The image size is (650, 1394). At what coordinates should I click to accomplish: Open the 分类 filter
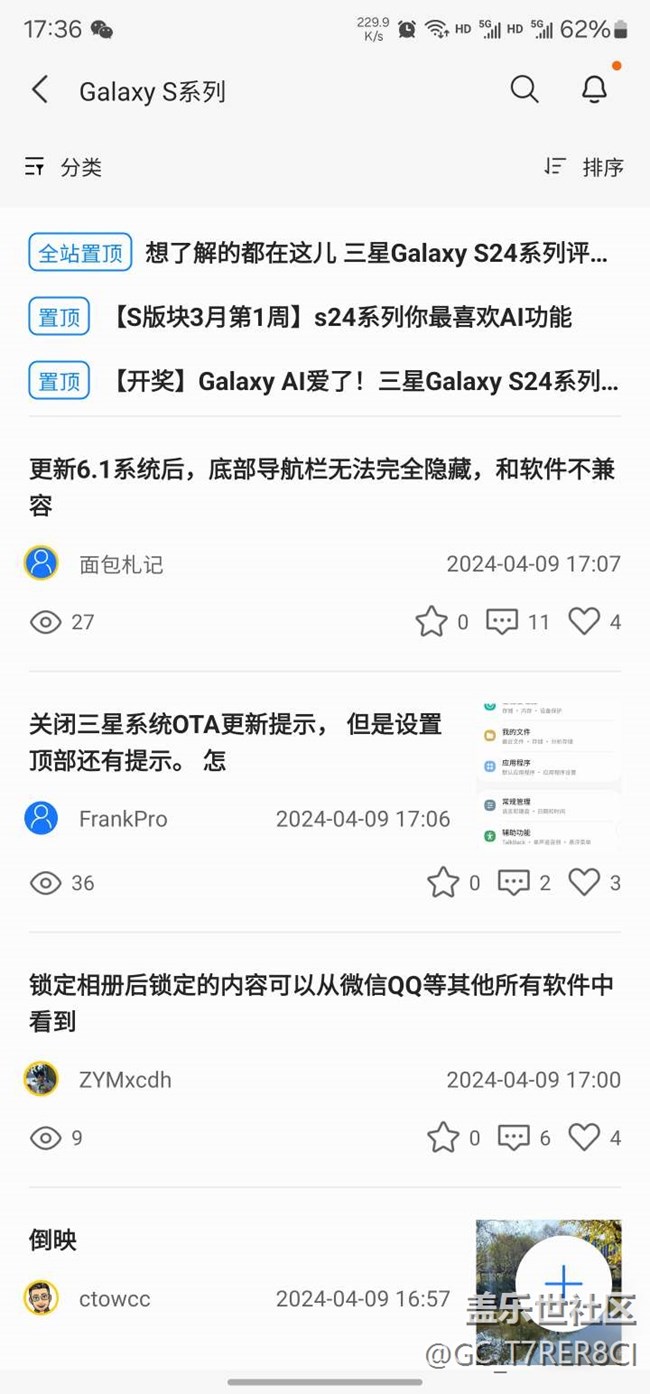[64, 167]
